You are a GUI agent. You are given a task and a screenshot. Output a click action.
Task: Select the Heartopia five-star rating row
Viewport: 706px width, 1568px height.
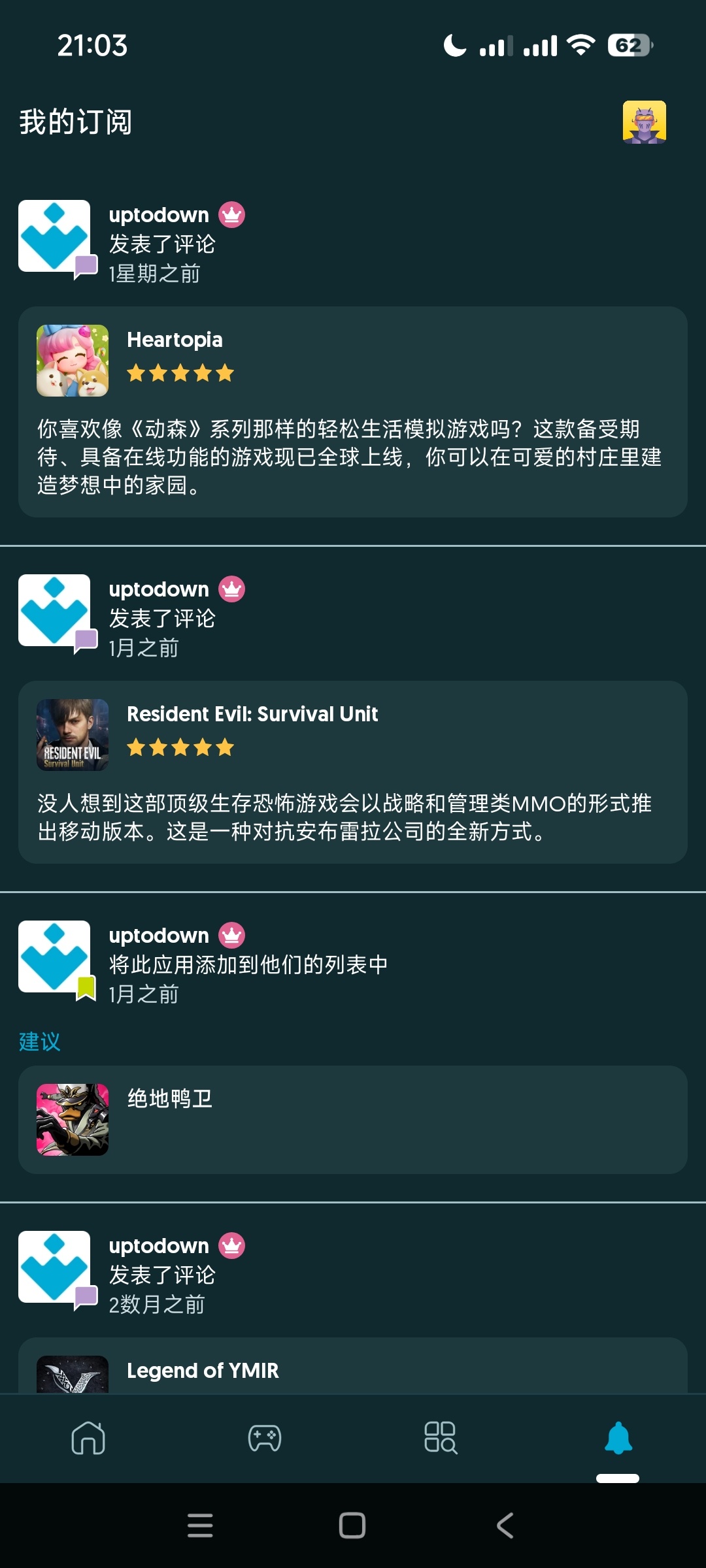[179, 373]
